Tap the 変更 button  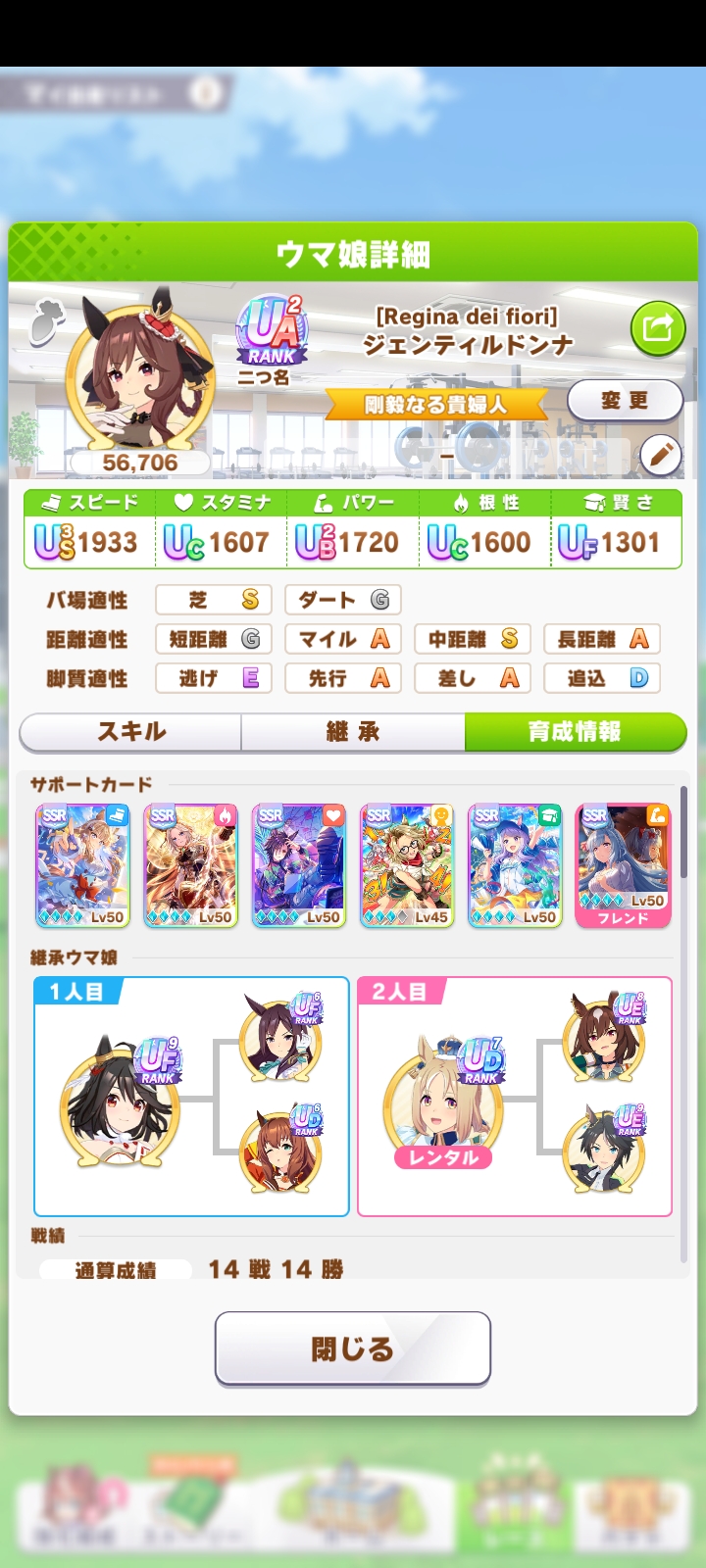[625, 400]
